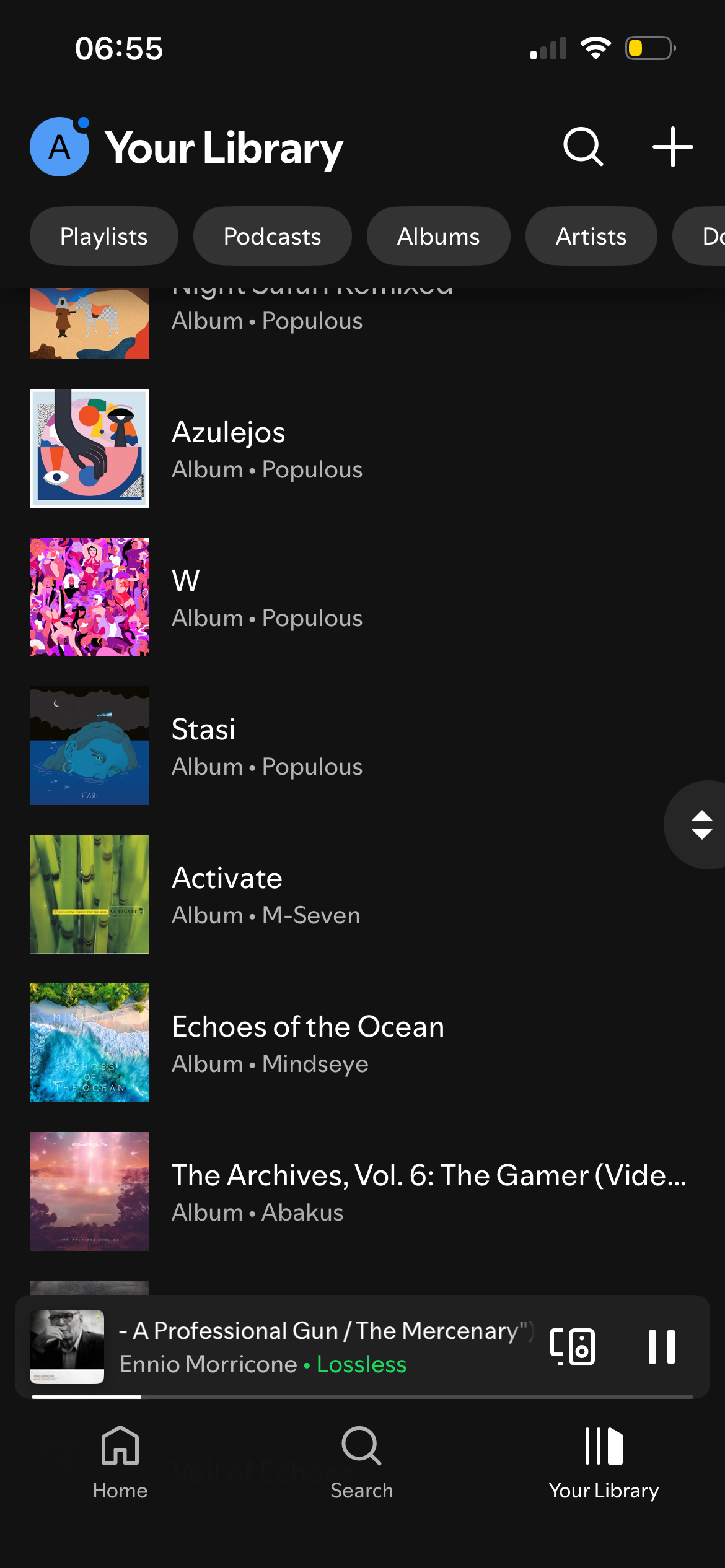
Task: Search within Your Library
Action: click(x=582, y=147)
